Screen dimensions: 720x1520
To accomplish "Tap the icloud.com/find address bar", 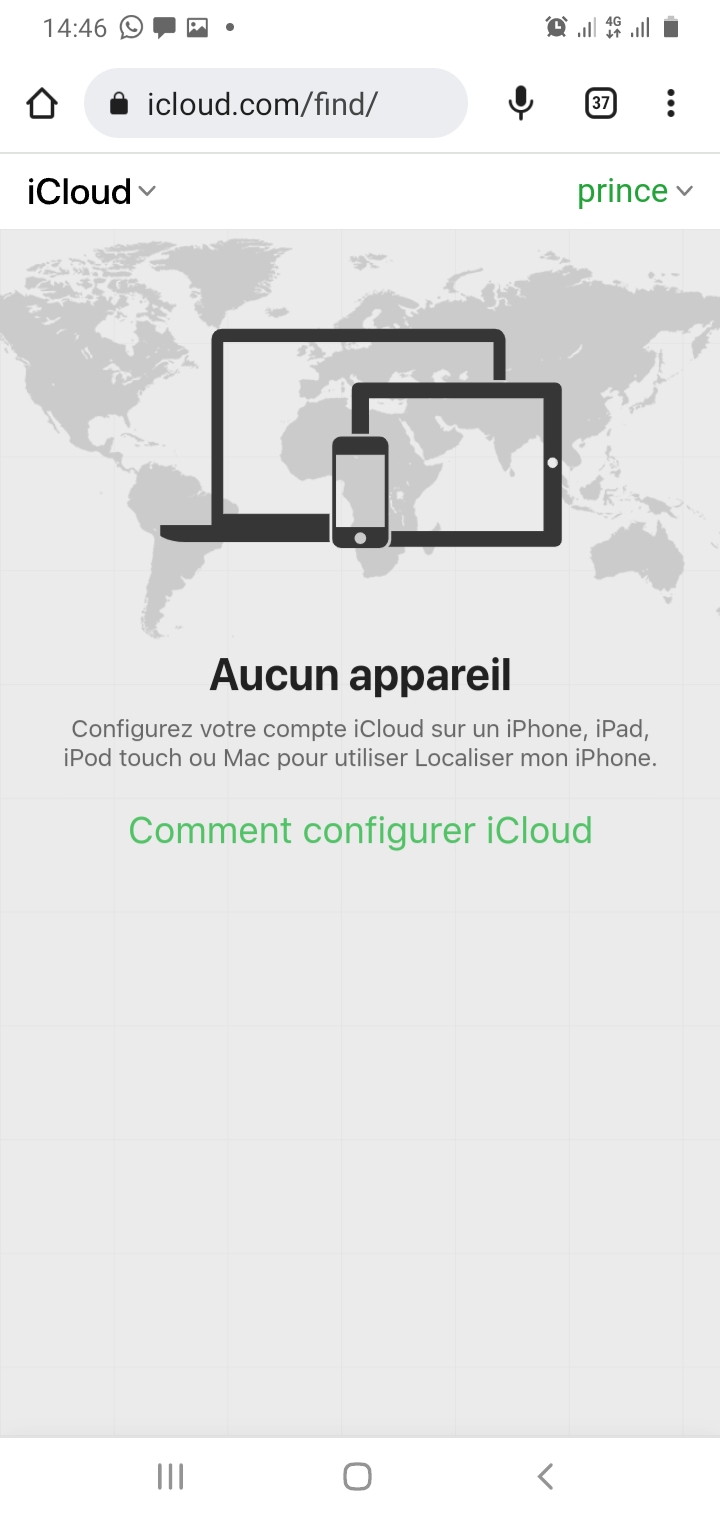I will pyautogui.click(x=275, y=103).
